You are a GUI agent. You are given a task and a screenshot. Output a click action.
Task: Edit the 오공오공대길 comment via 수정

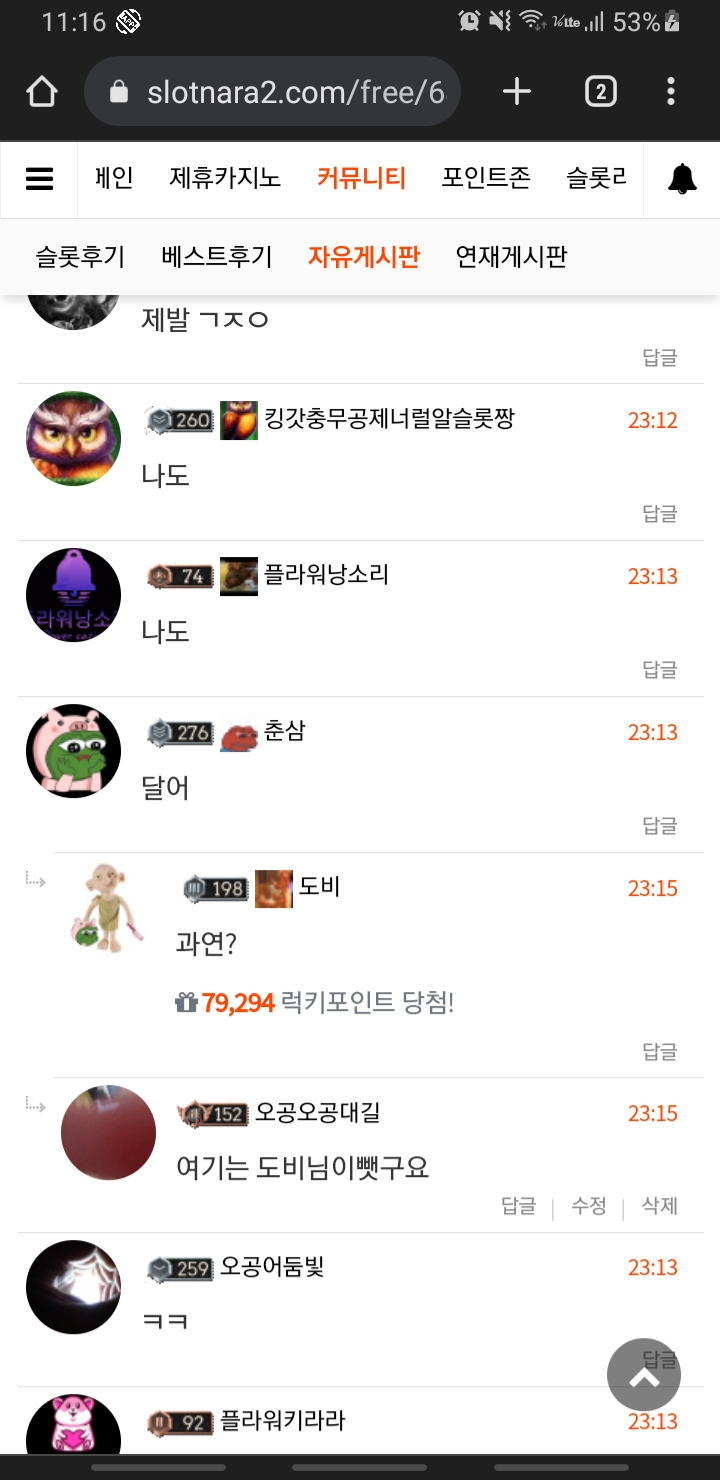(x=589, y=1206)
